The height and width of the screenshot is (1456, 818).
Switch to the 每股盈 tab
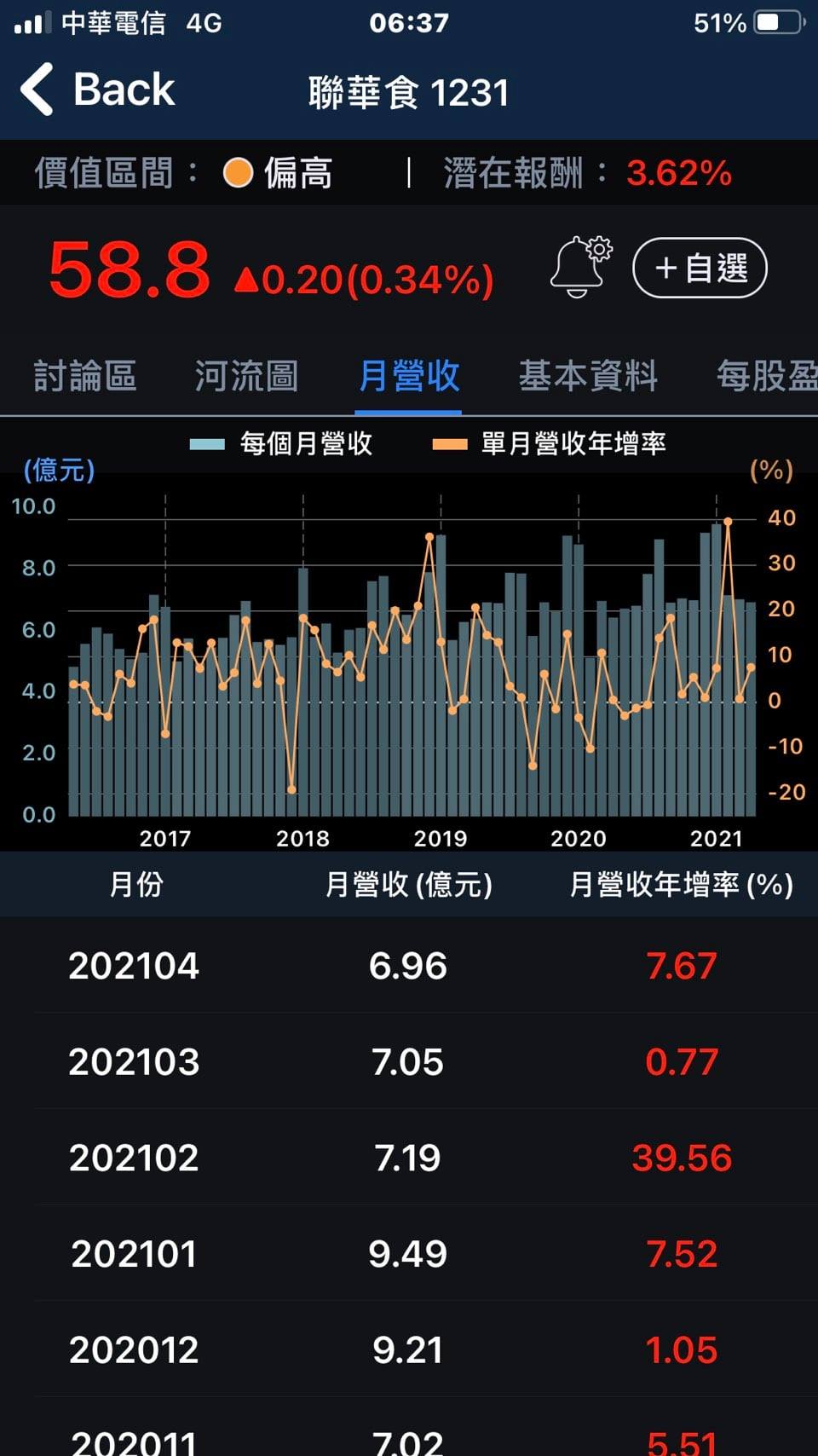[765, 376]
